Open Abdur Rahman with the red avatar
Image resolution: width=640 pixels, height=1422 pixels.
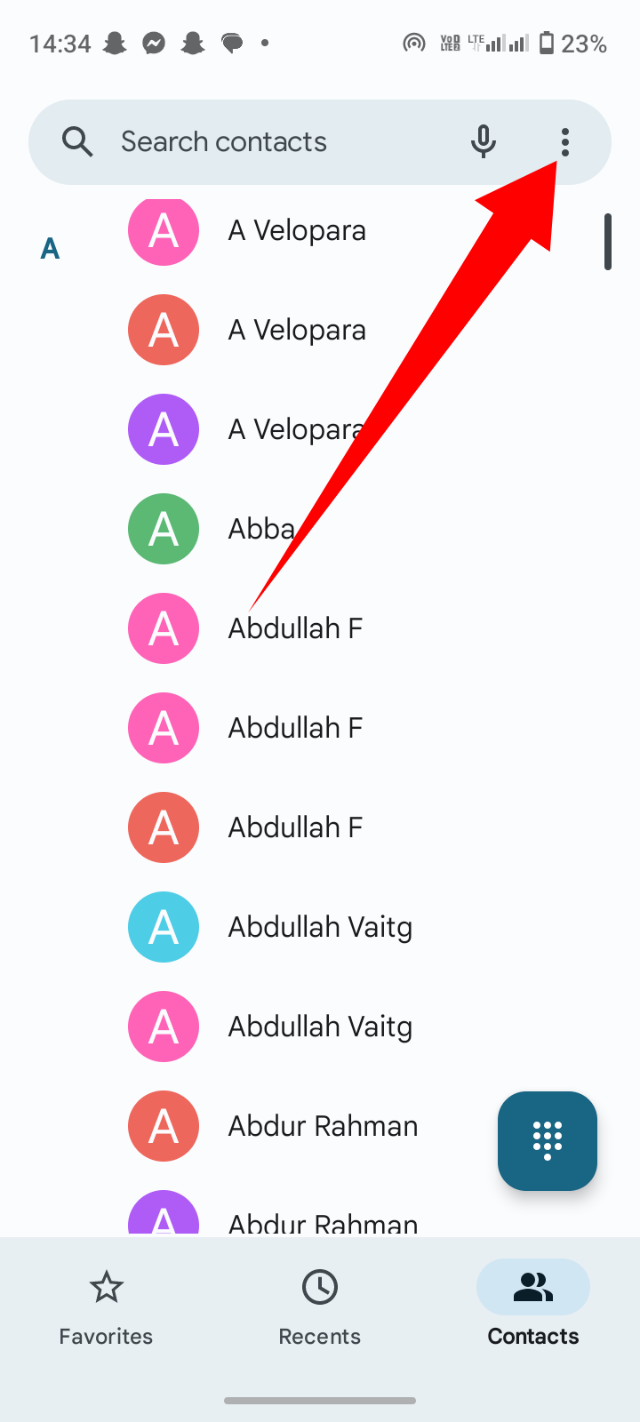[x=322, y=1126]
